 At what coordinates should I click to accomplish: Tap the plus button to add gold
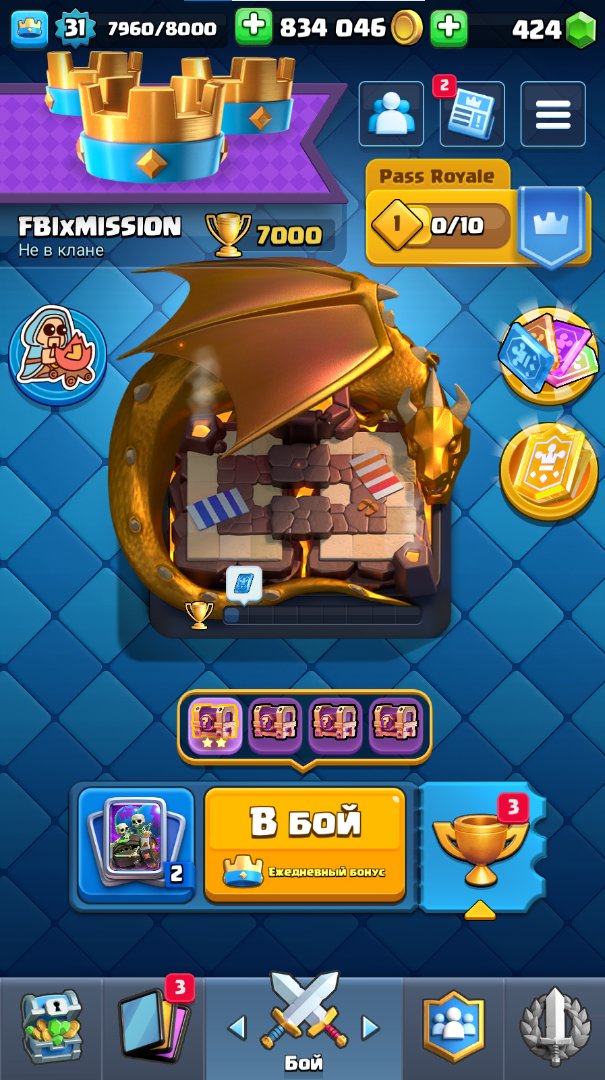[x=254, y=27]
